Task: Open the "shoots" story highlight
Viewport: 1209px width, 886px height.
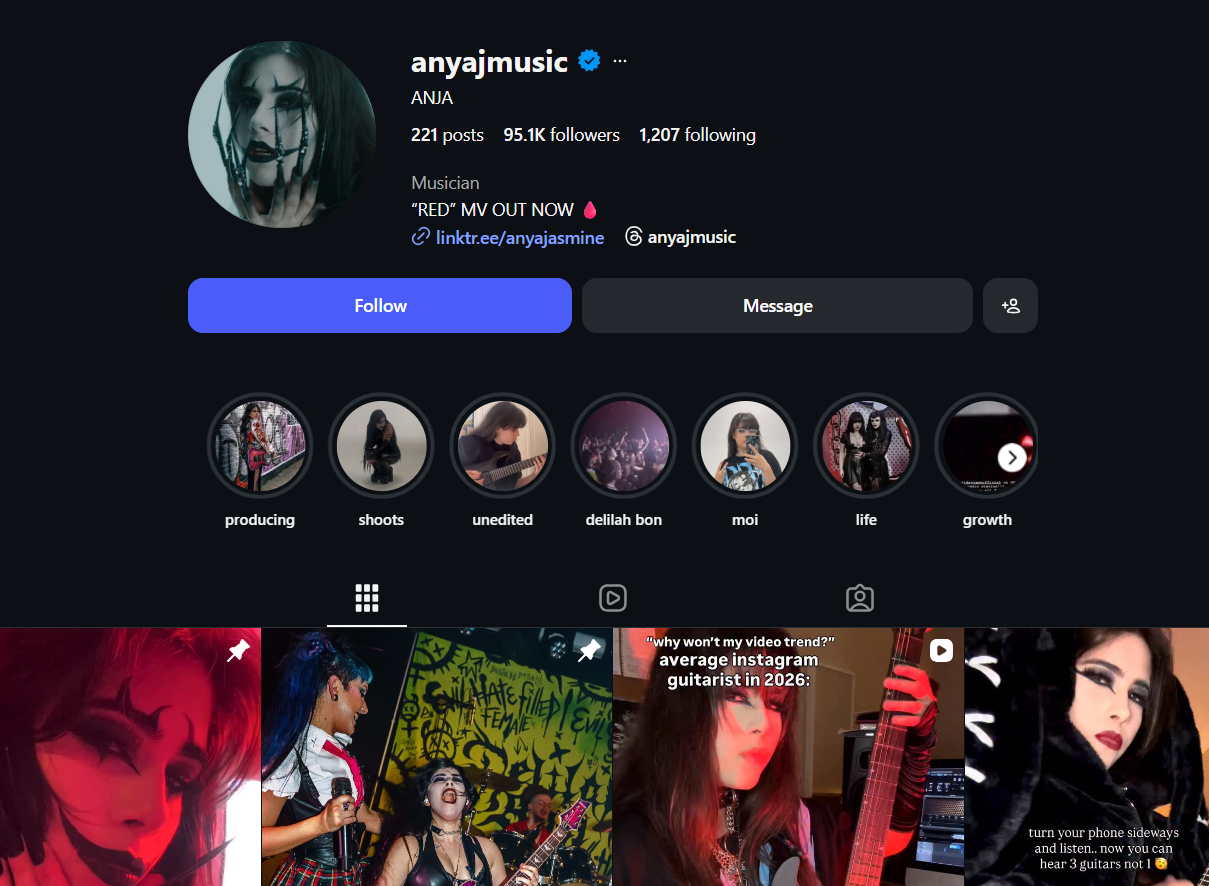Action: [381, 446]
